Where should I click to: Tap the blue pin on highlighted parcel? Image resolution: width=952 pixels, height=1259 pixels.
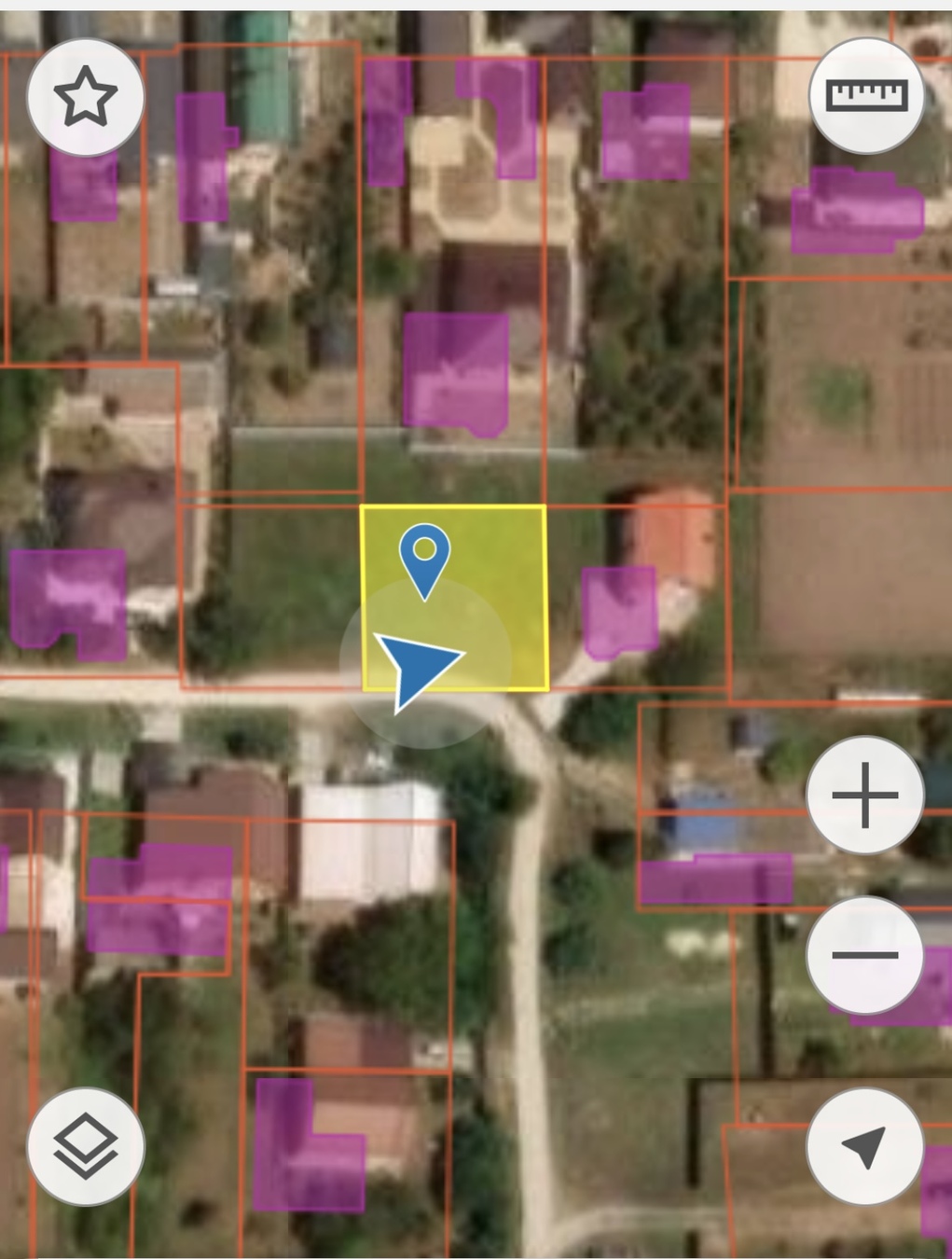pos(424,557)
